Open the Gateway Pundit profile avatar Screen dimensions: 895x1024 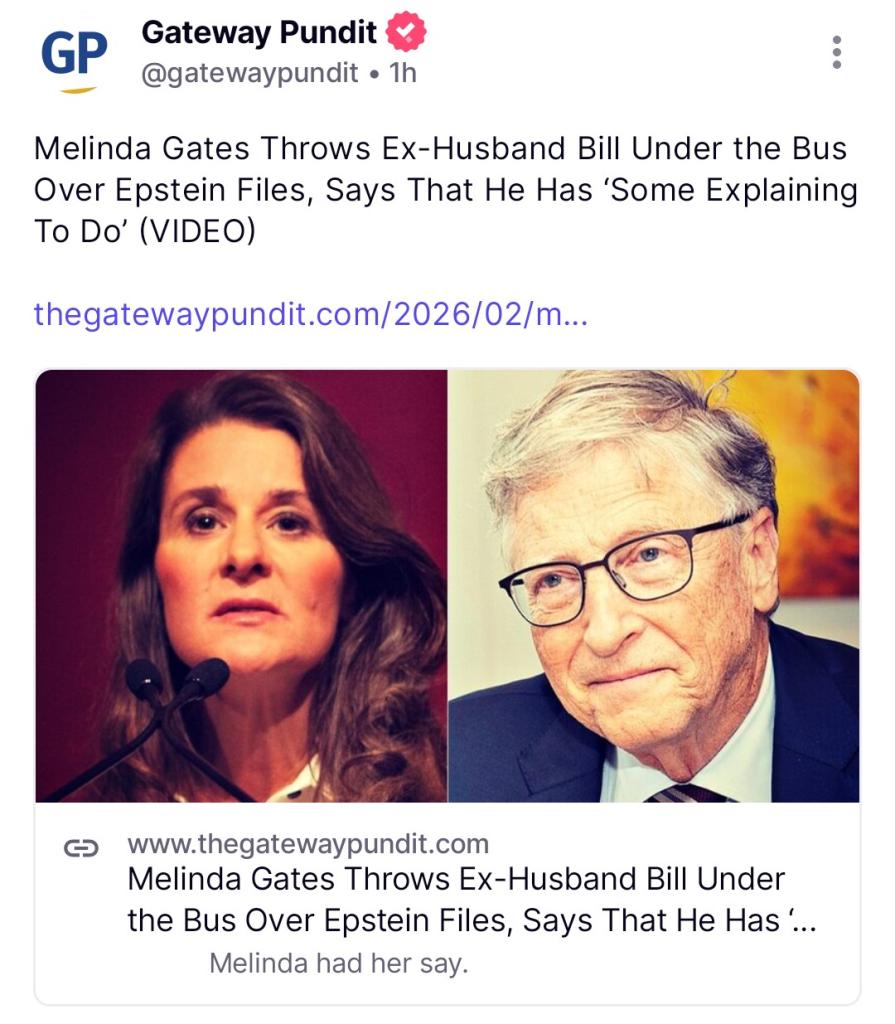[74, 57]
